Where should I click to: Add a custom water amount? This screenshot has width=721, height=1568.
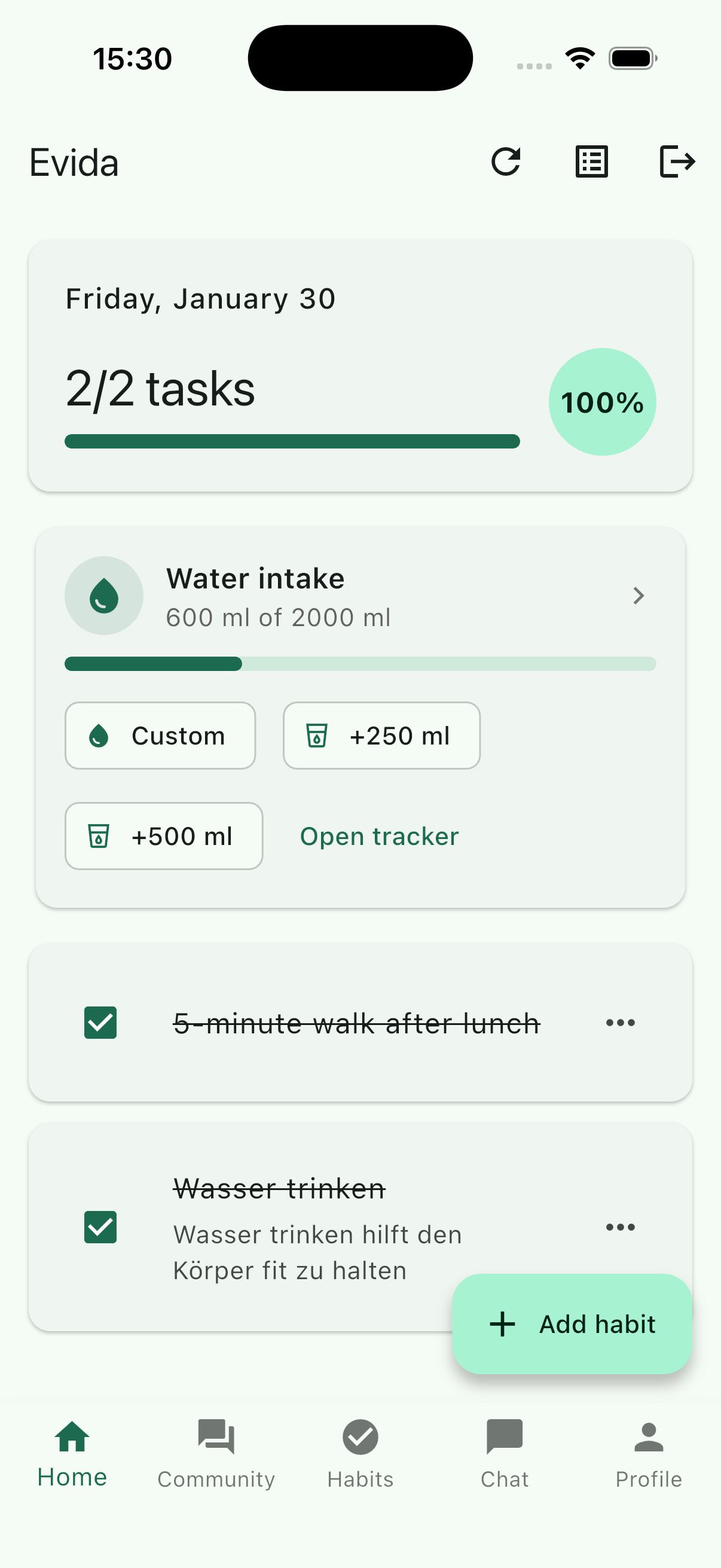click(x=160, y=736)
